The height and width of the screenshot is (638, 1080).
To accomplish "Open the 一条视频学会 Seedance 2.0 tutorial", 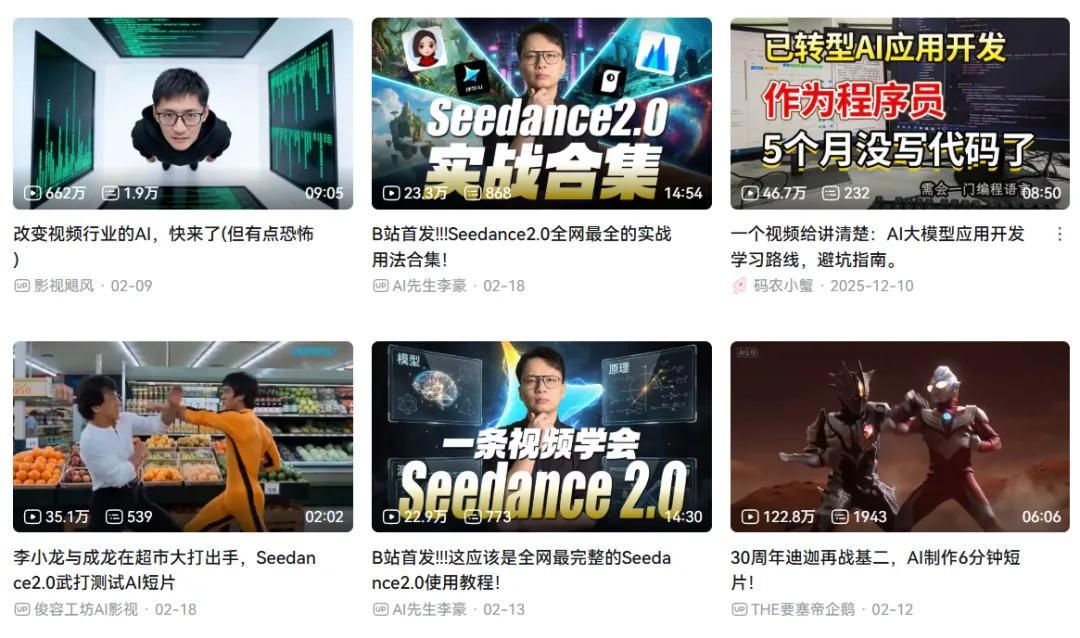I will [541, 437].
